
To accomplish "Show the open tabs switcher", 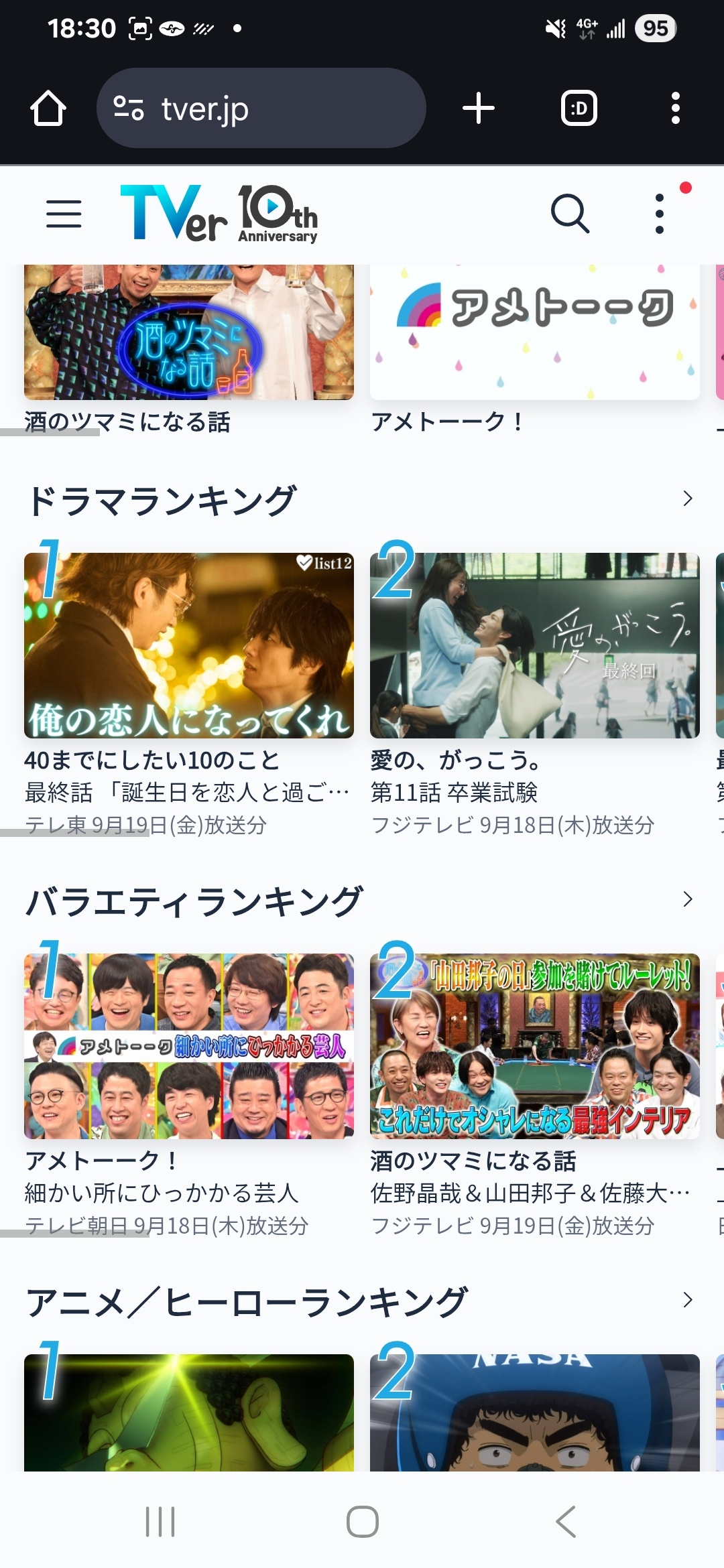I will click(x=579, y=109).
